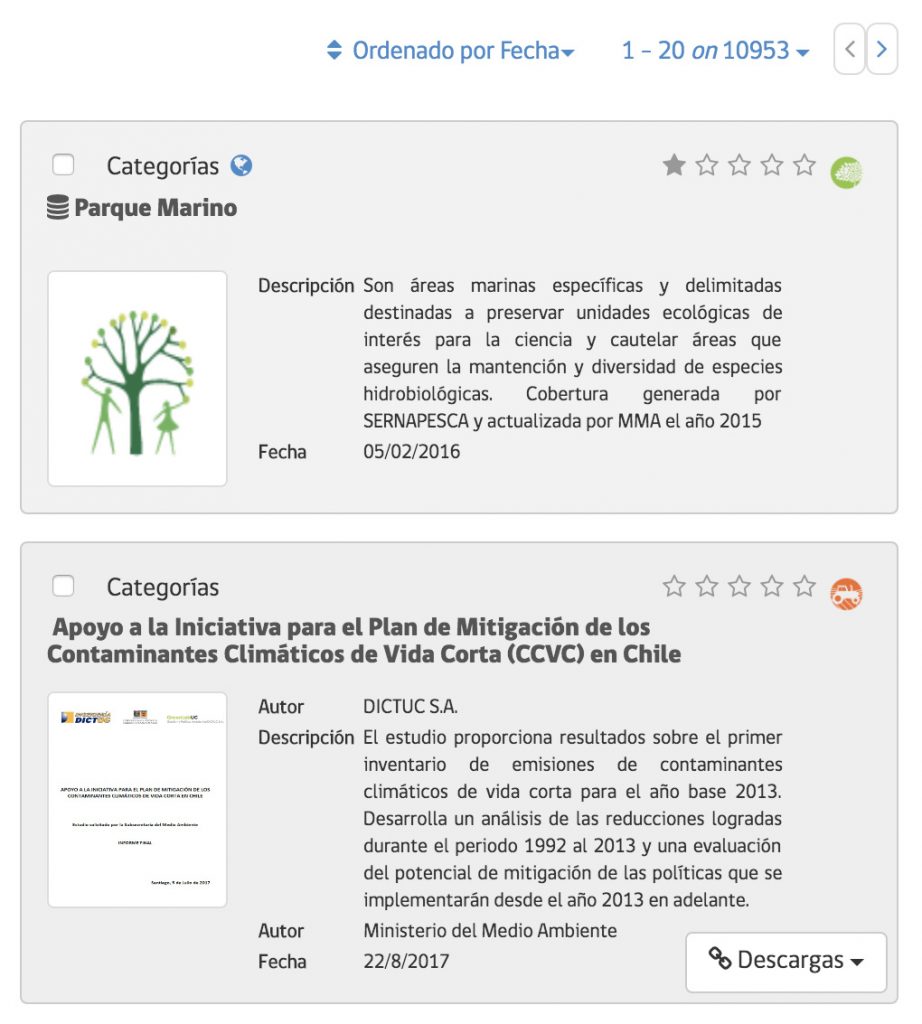The height and width of the screenshot is (1024, 922).
Task: Expand the 1 – 20 on 10953 page range dropdown
Action: coord(715,50)
